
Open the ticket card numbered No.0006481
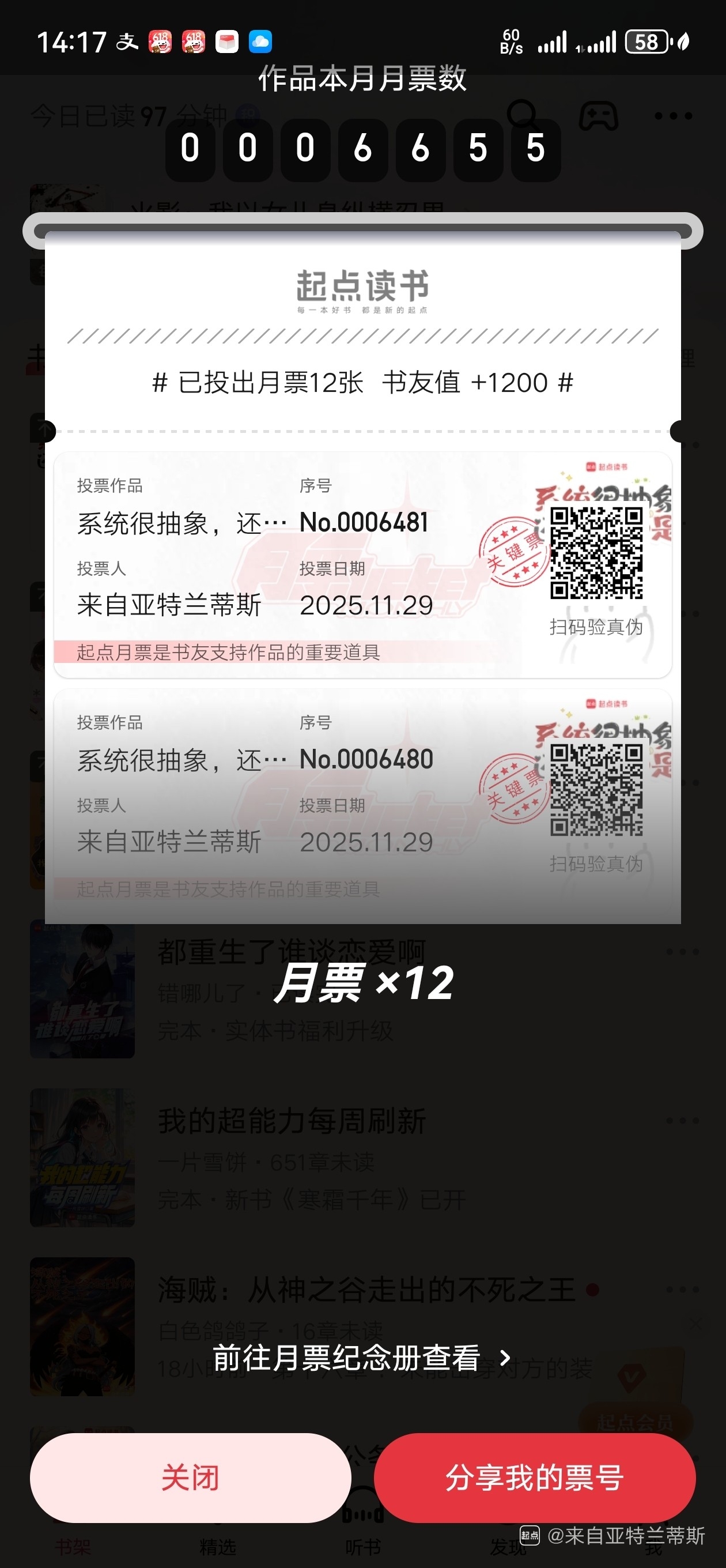coord(362,564)
